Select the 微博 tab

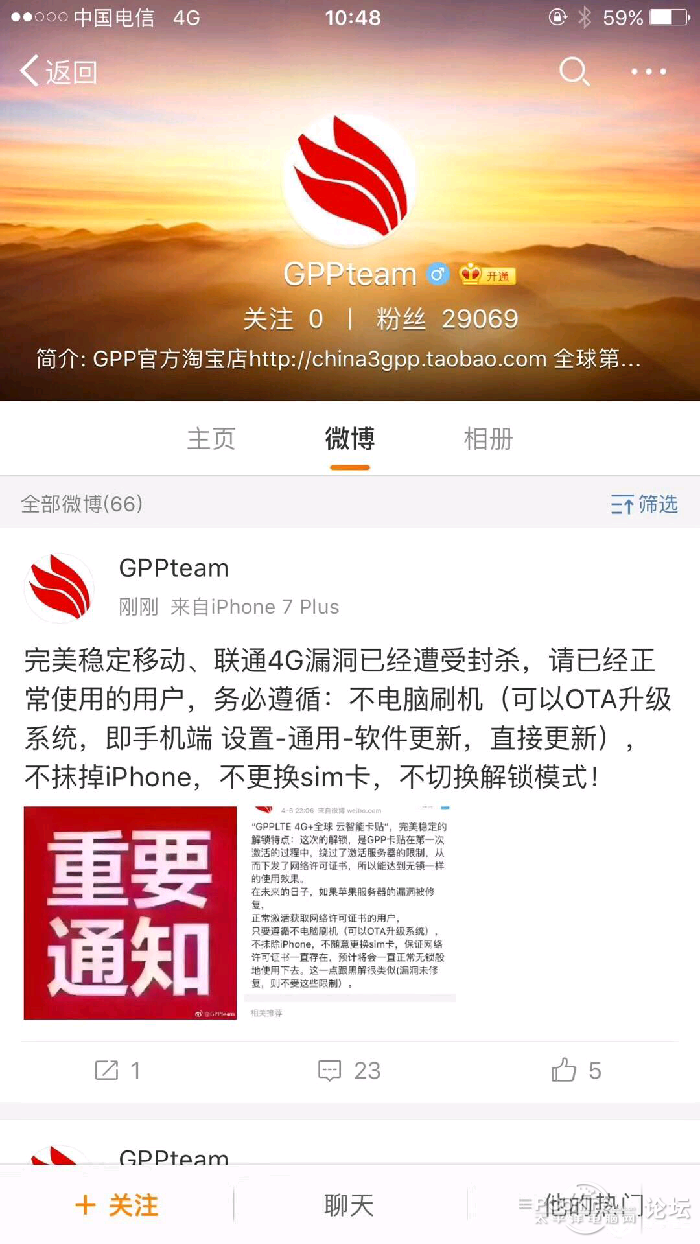349,439
